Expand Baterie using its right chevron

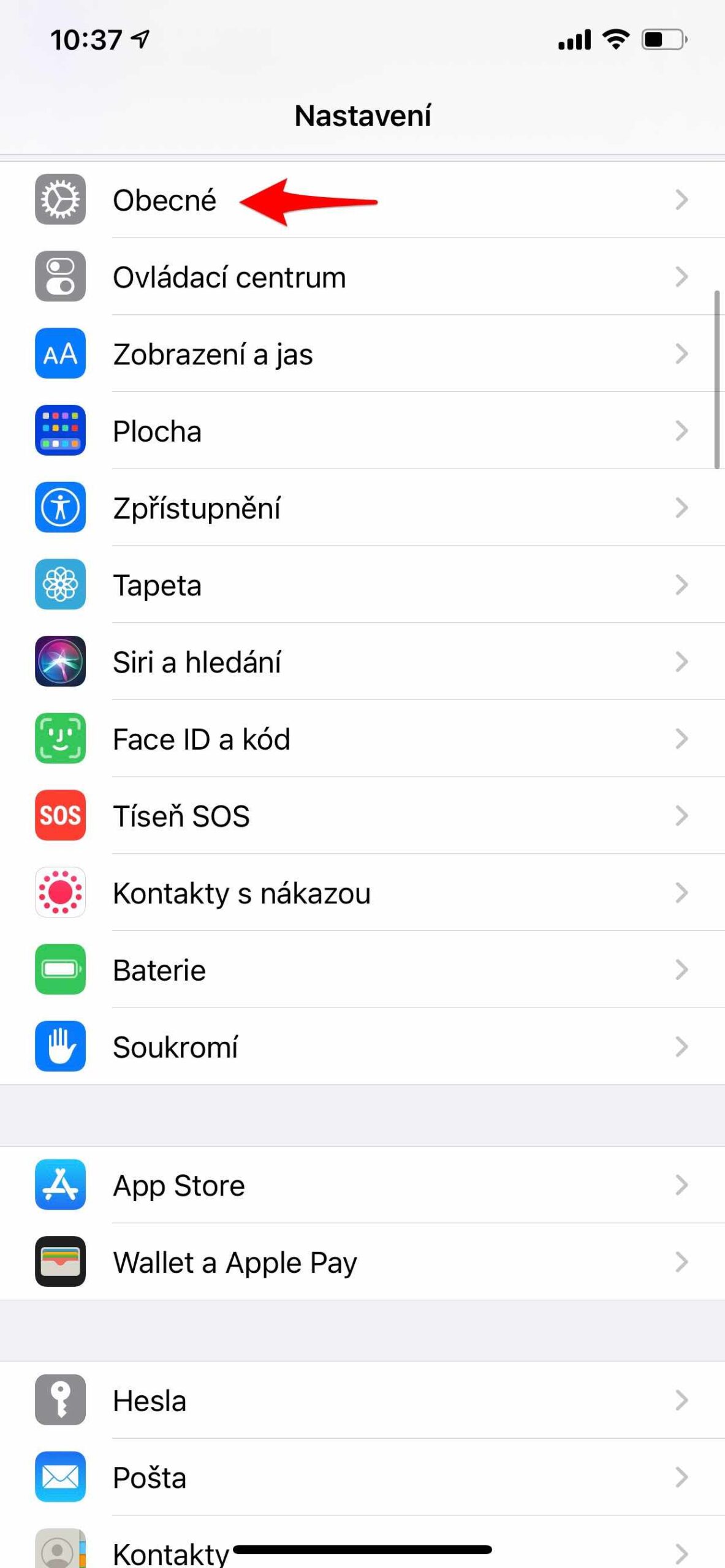[682, 970]
